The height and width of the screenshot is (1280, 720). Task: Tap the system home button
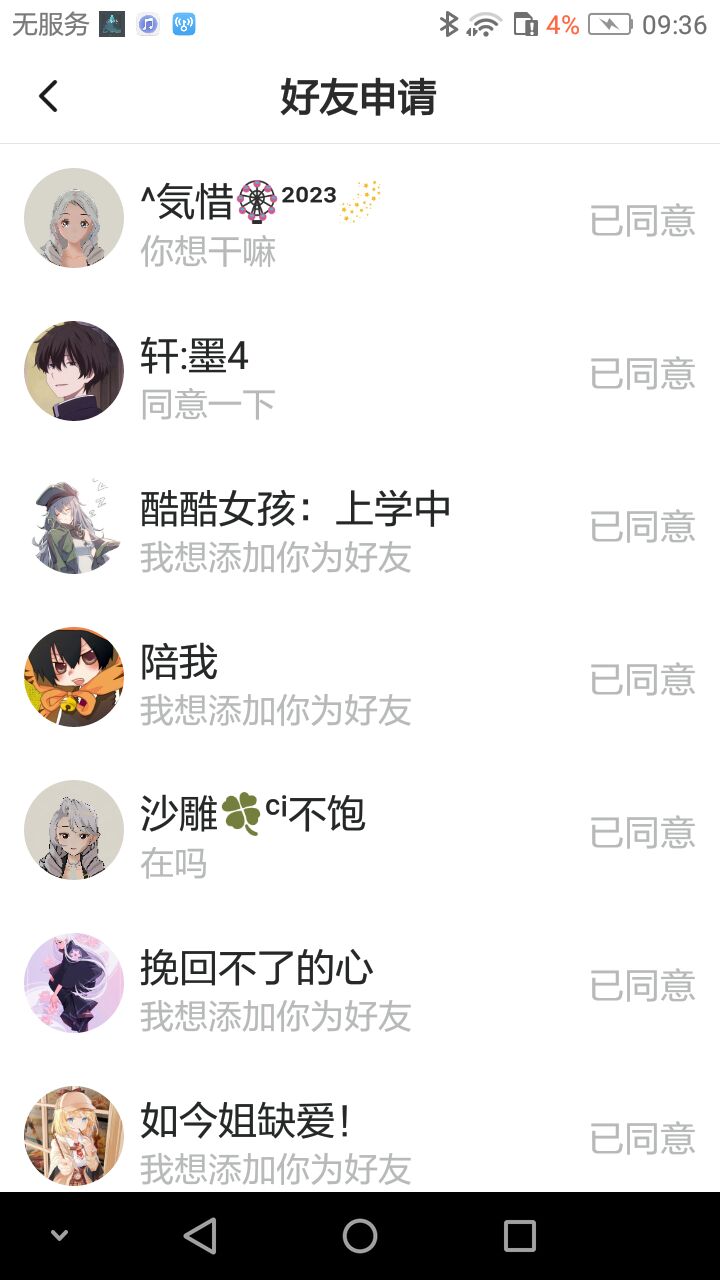pos(360,1236)
